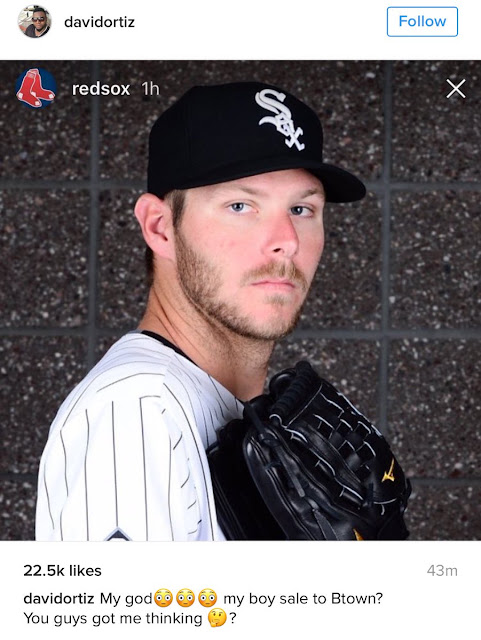The image size is (481, 640).
Task: Open the davidortiz username in header
Action: tap(99, 22)
